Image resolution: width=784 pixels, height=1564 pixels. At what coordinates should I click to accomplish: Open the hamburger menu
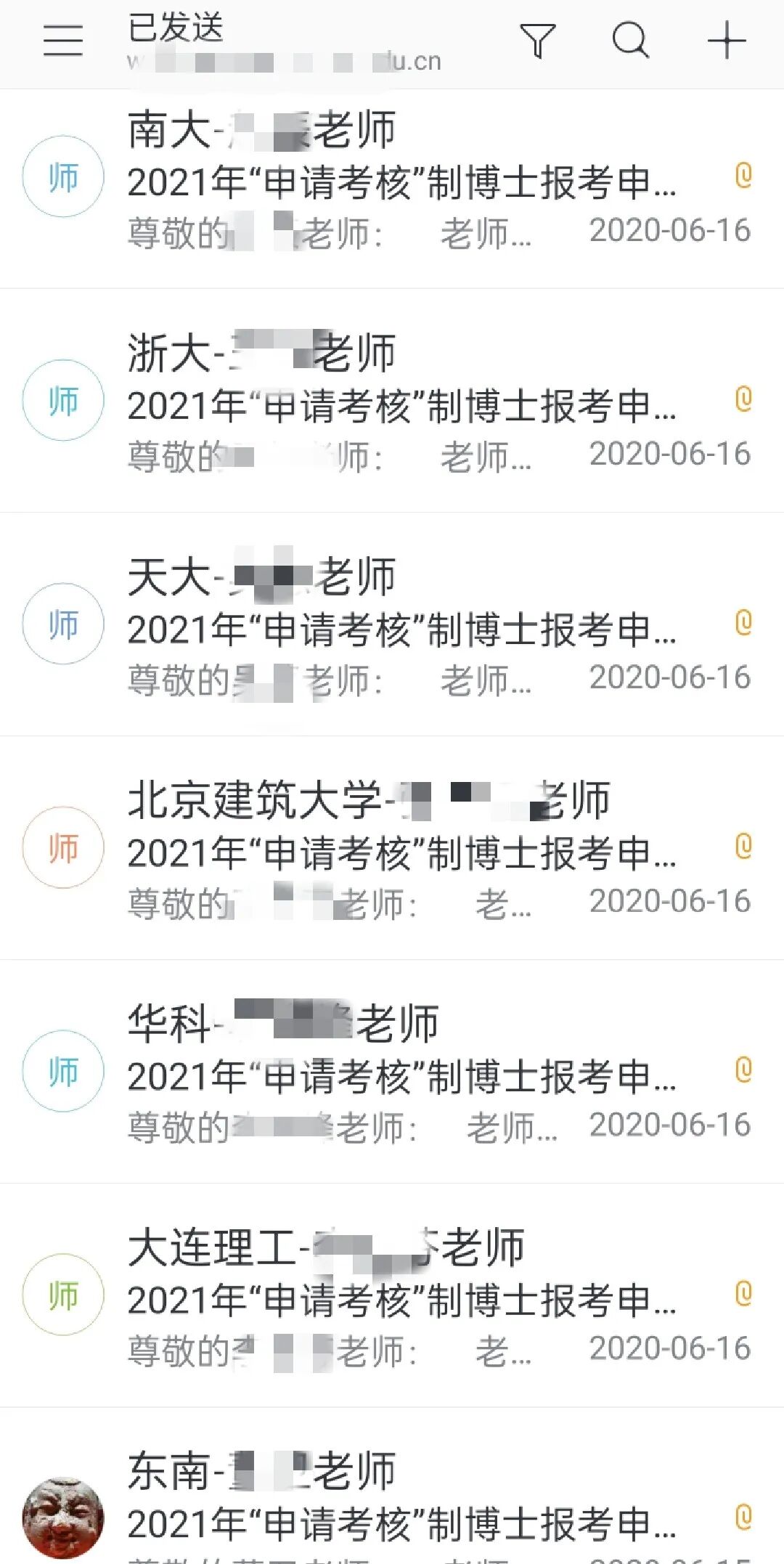click(63, 40)
